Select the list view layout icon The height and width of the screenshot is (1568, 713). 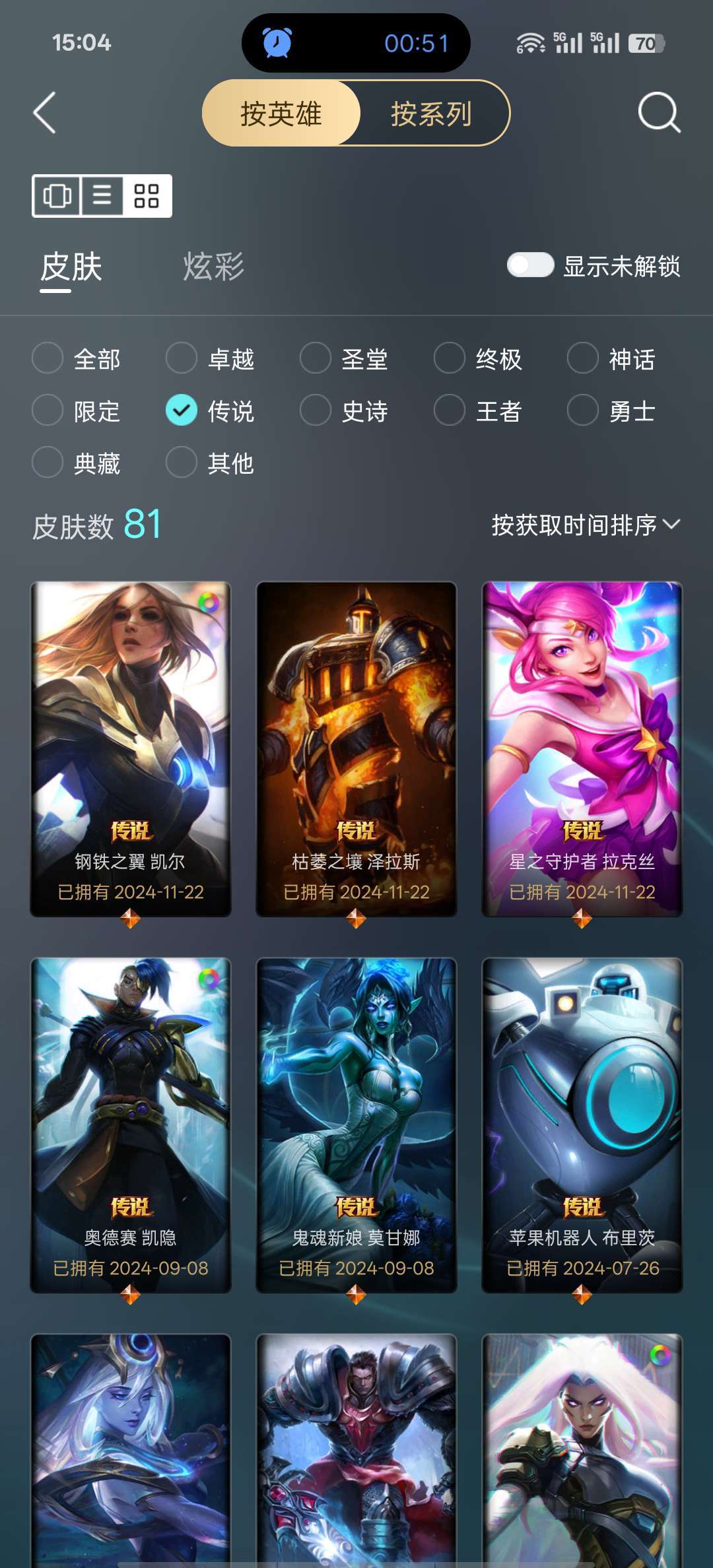point(102,196)
